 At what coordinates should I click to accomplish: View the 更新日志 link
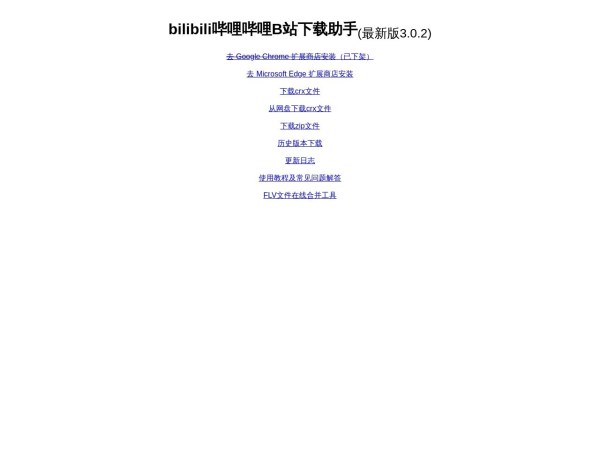299,160
